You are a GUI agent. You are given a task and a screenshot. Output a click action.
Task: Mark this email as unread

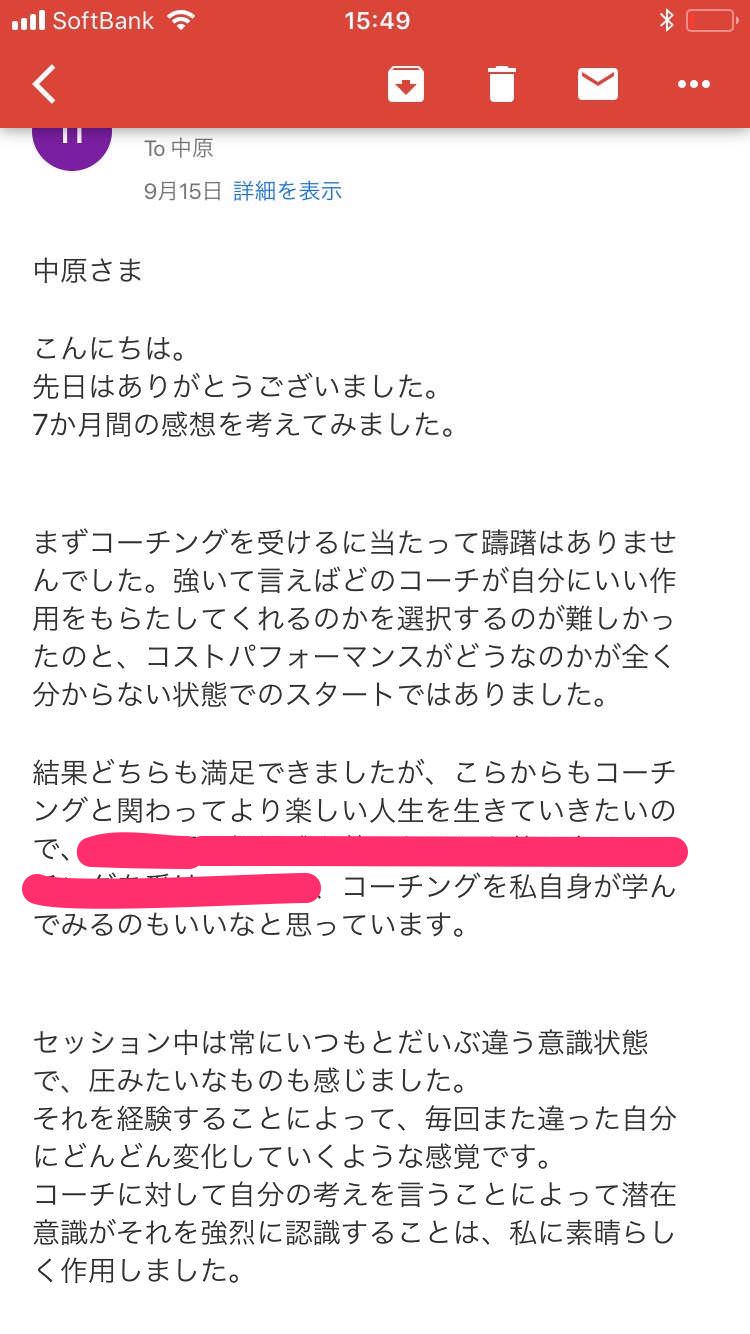click(x=597, y=85)
